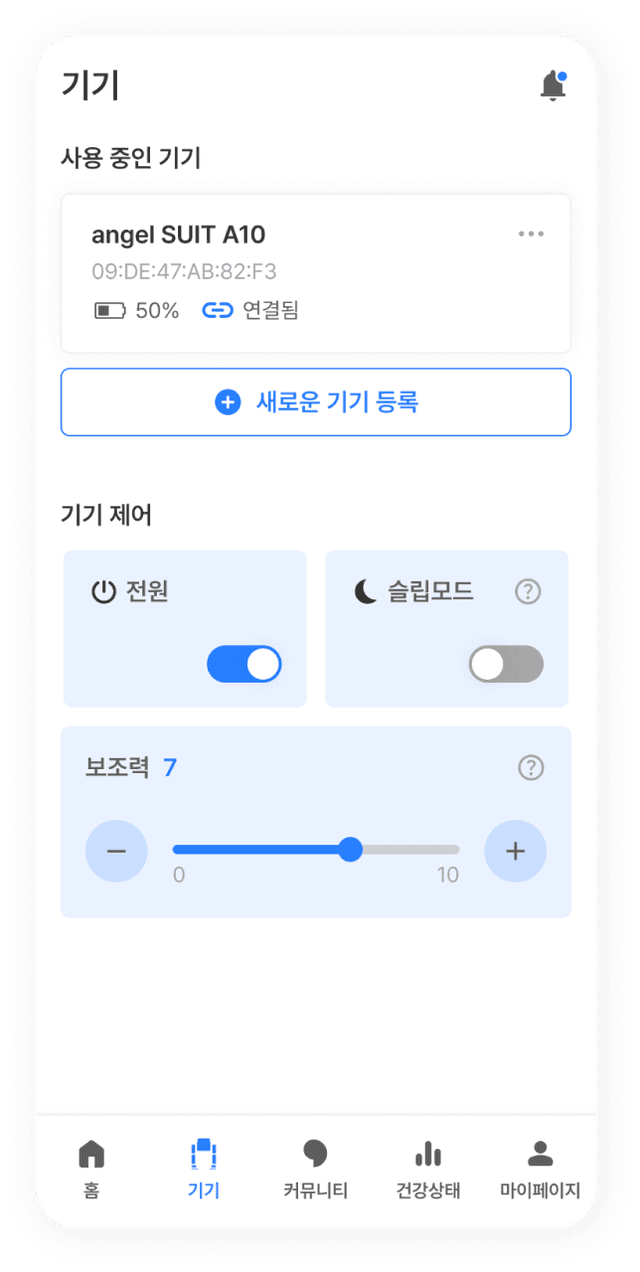This screenshot has width=640, height=1272.
Task: Select the 기기 tab
Action: tap(203, 1168)
